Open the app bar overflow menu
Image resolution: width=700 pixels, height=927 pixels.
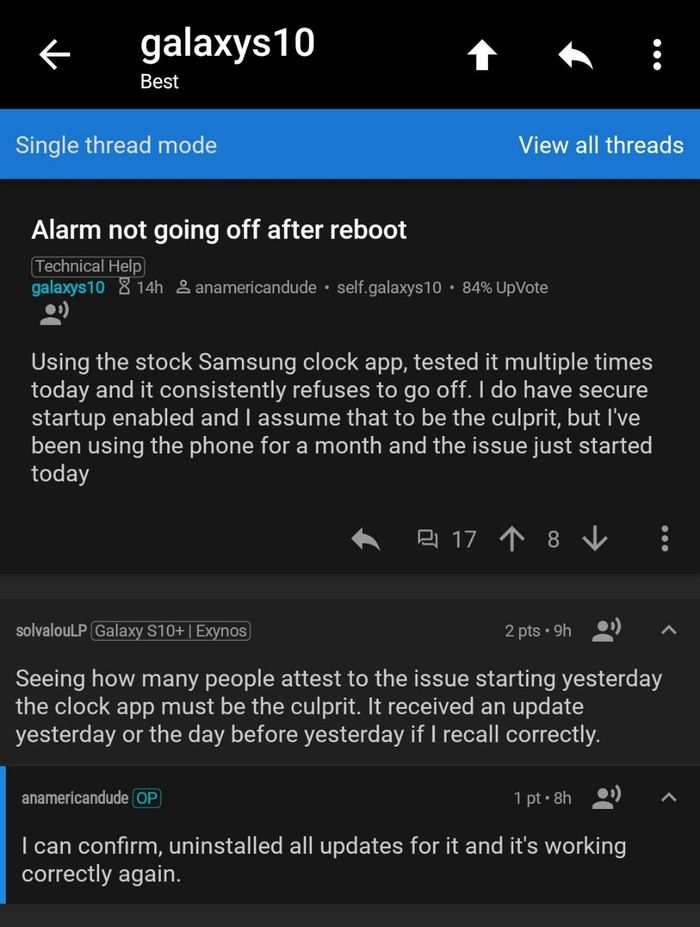pyautogui.click(x=657, y=55)
